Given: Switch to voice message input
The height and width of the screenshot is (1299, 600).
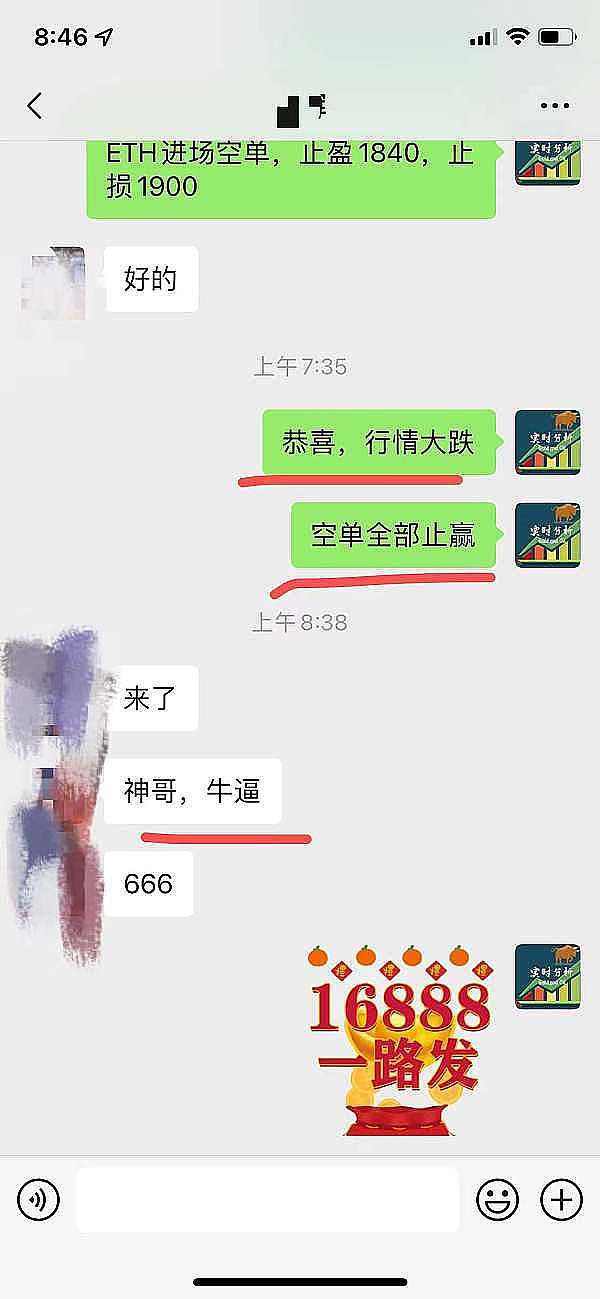Looking at the screenshot, I should tap(39, 1199).
